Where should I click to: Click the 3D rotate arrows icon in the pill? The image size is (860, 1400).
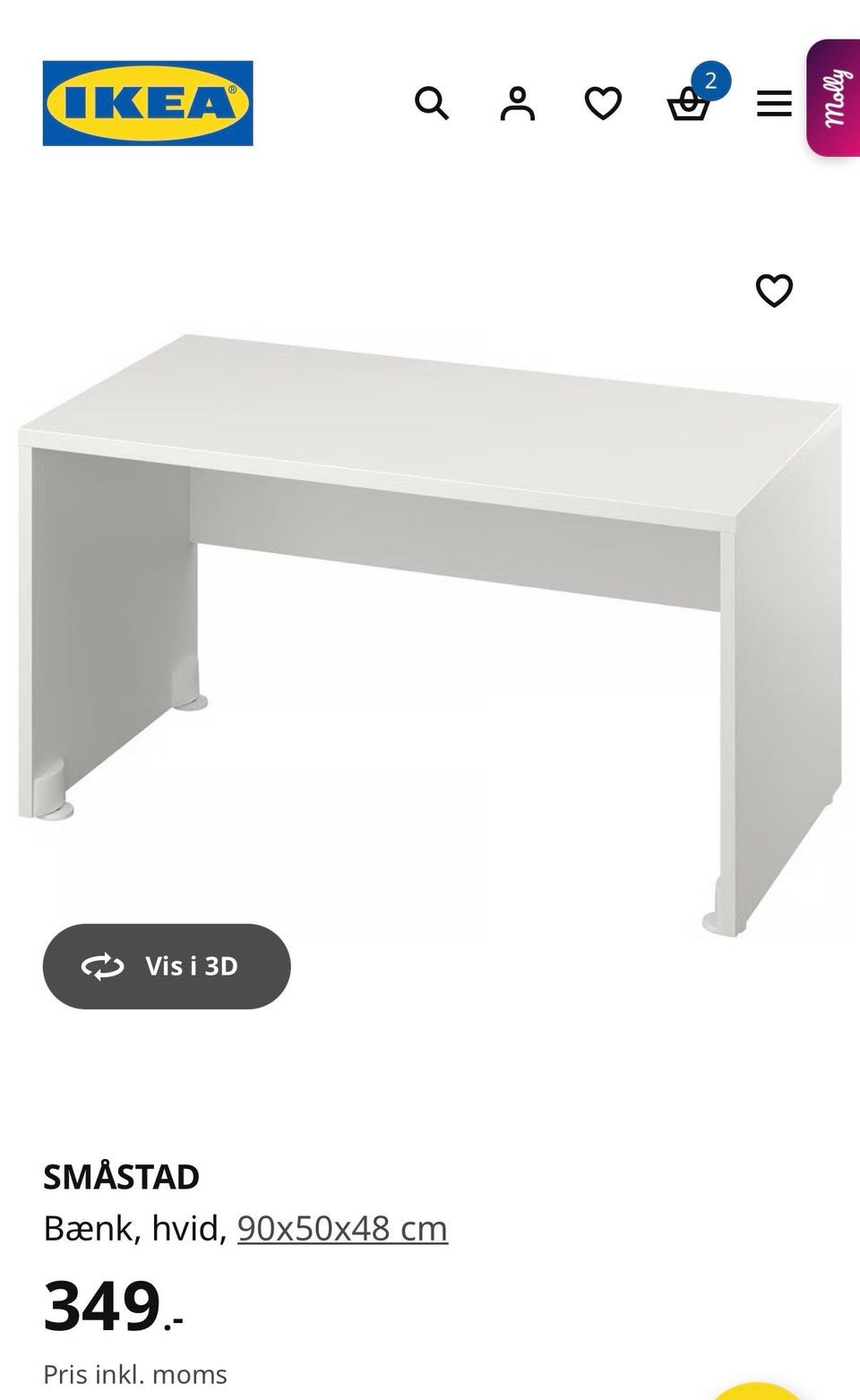pyautogui.click(x=105, y=966)
